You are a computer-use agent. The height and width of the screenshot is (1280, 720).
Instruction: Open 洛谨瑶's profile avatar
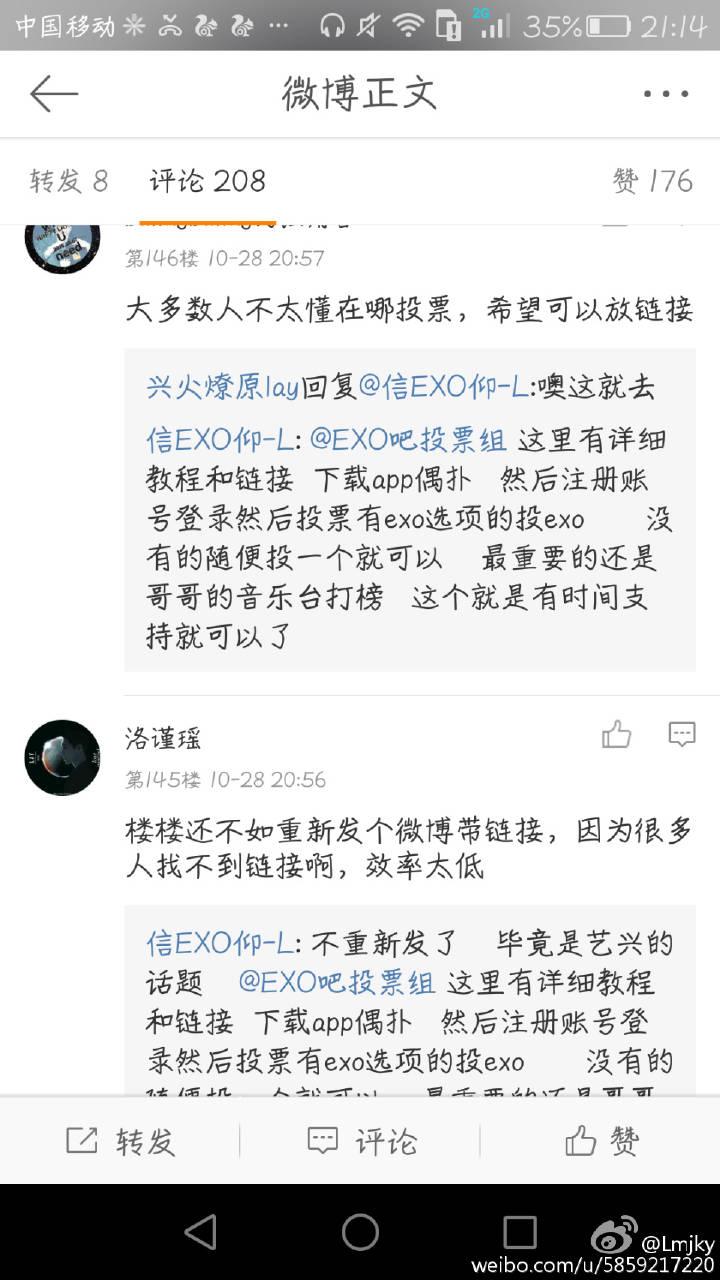pos(62,757)
